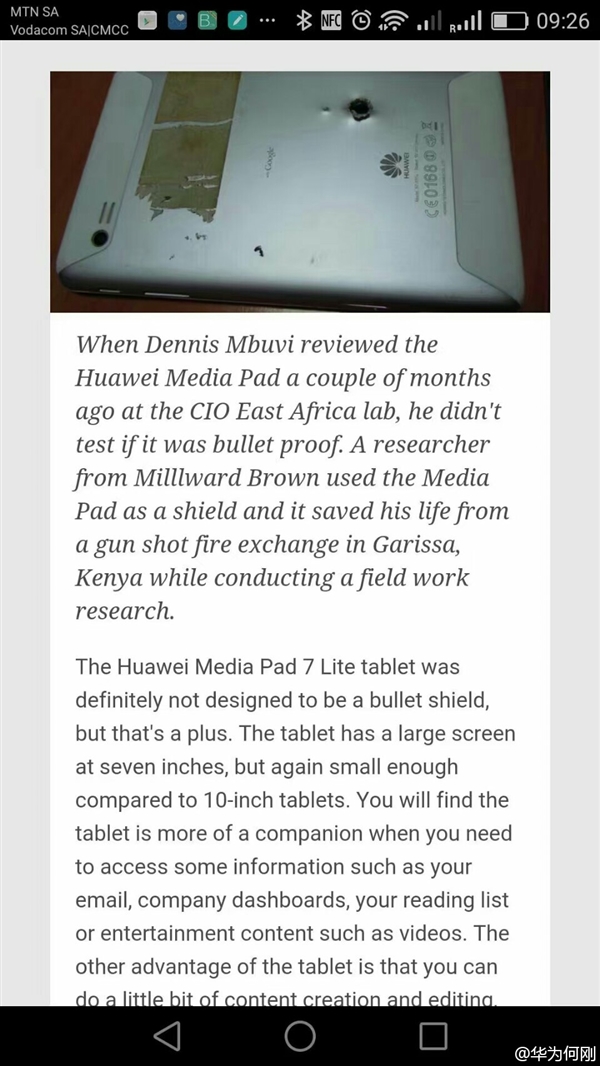
Task: Go back using the navigation bar
Action: [x=167, y=1036]
